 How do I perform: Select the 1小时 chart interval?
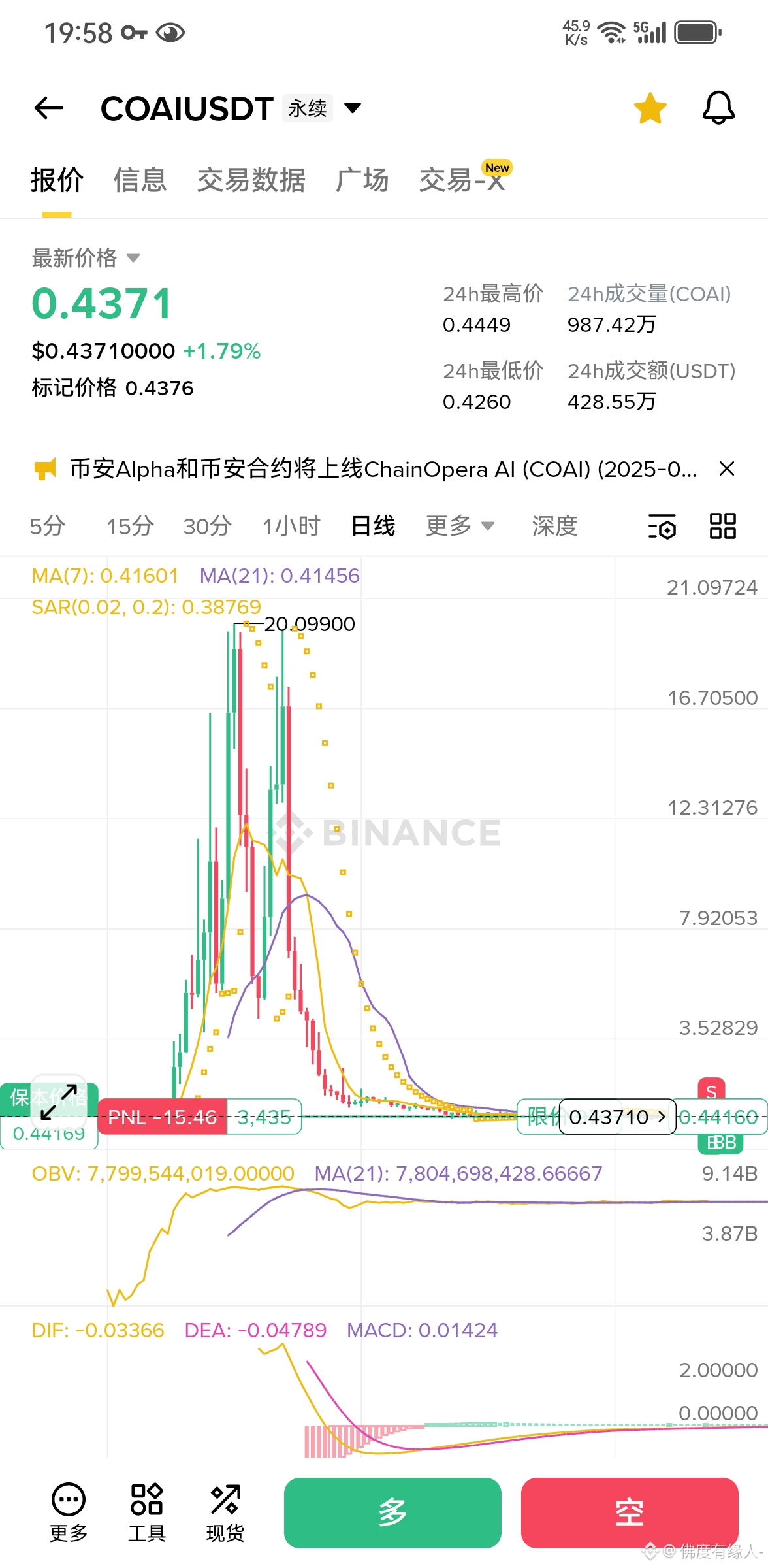point(291,526)
